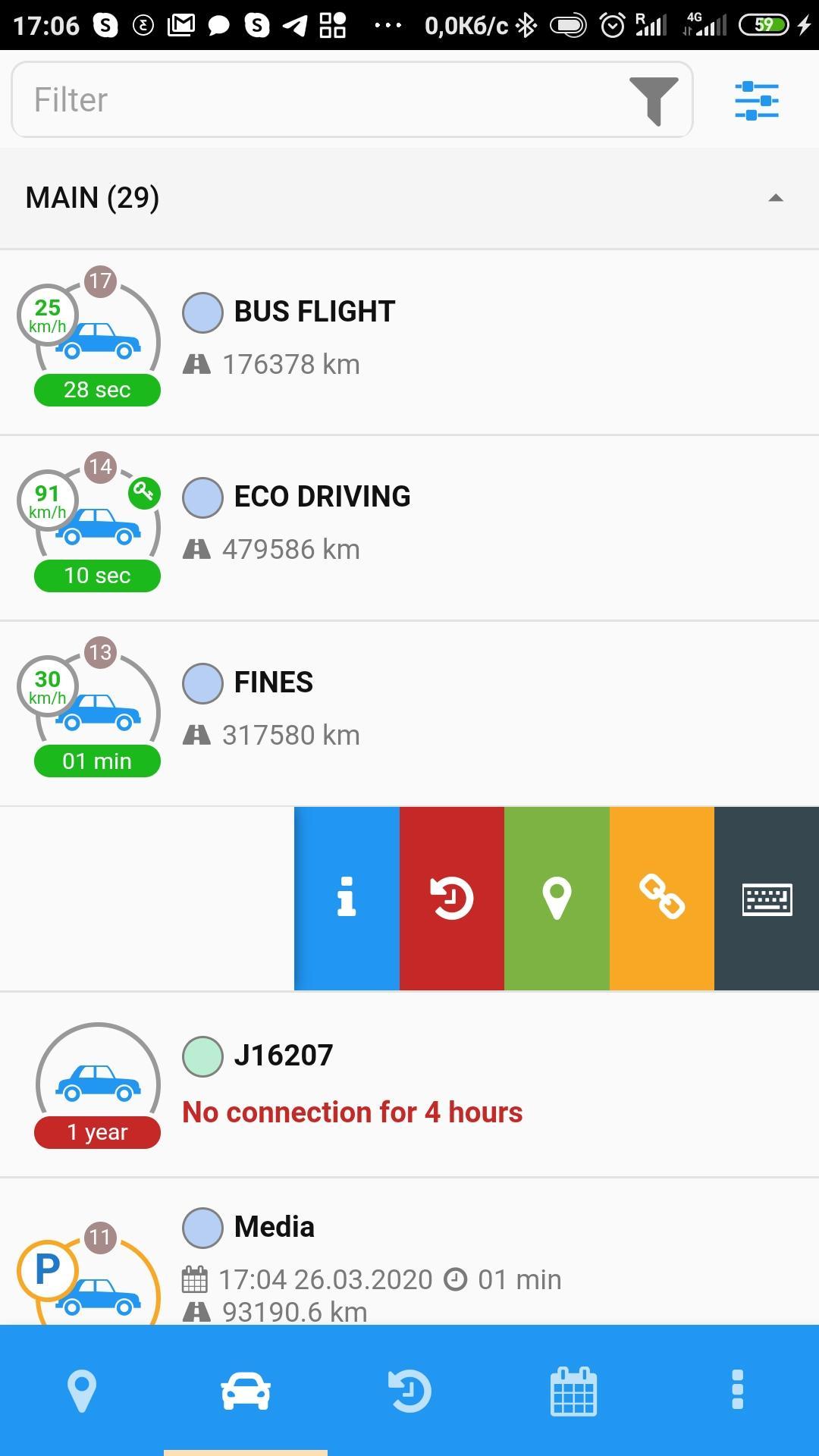Tap the red history action button
This screenshot has height=1456, width=819.
pos(452,899)
